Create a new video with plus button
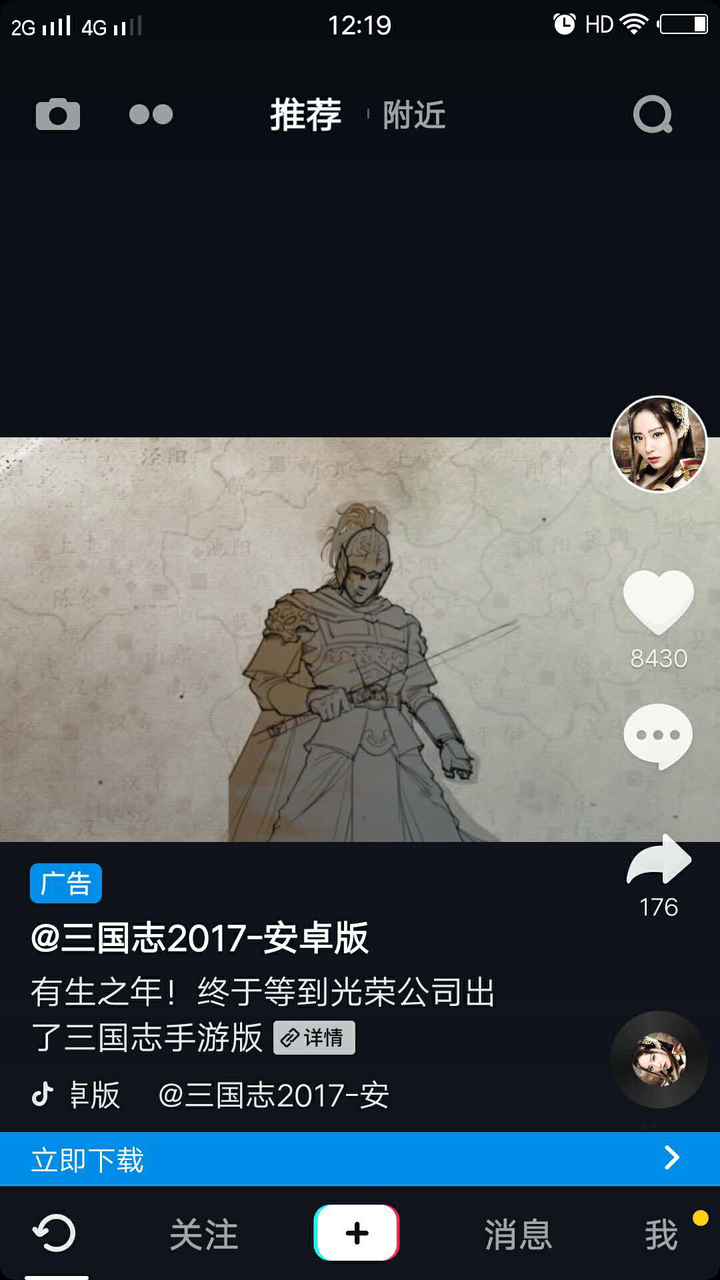720x1280 pixels. pyautogui.click(x=357, y=1234)
